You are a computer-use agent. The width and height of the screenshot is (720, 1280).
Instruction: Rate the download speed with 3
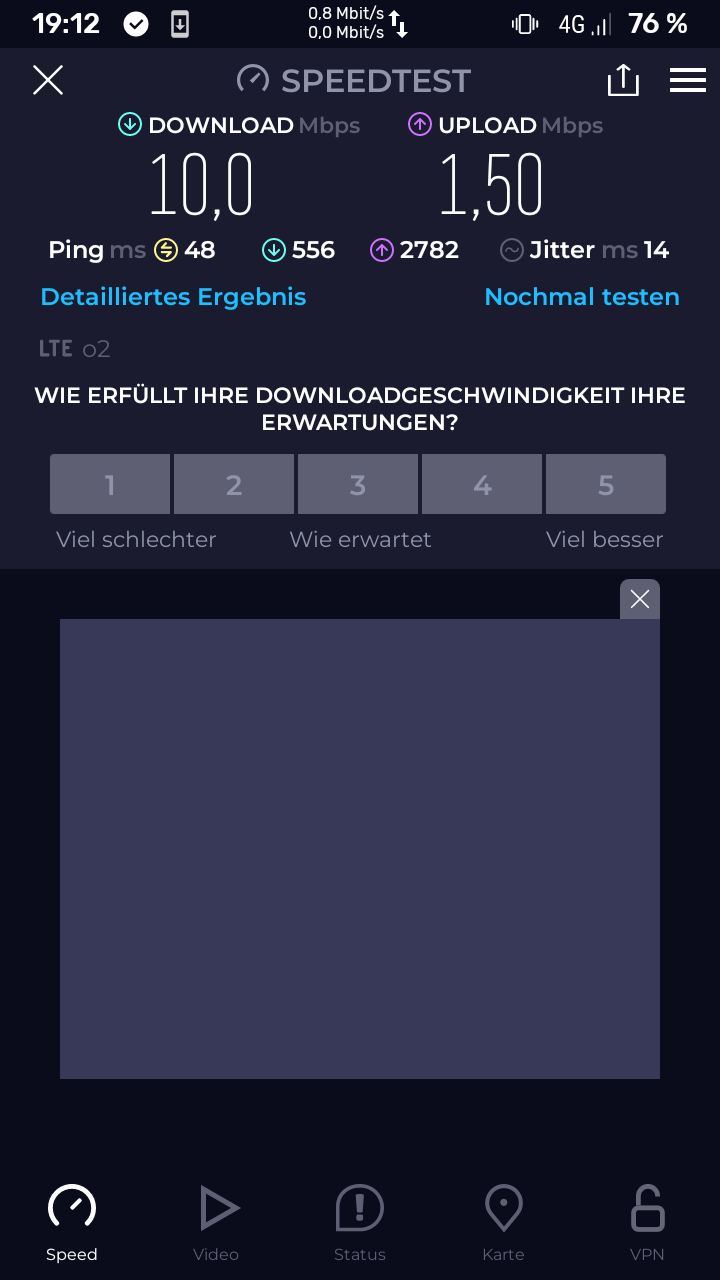point(357,484)
